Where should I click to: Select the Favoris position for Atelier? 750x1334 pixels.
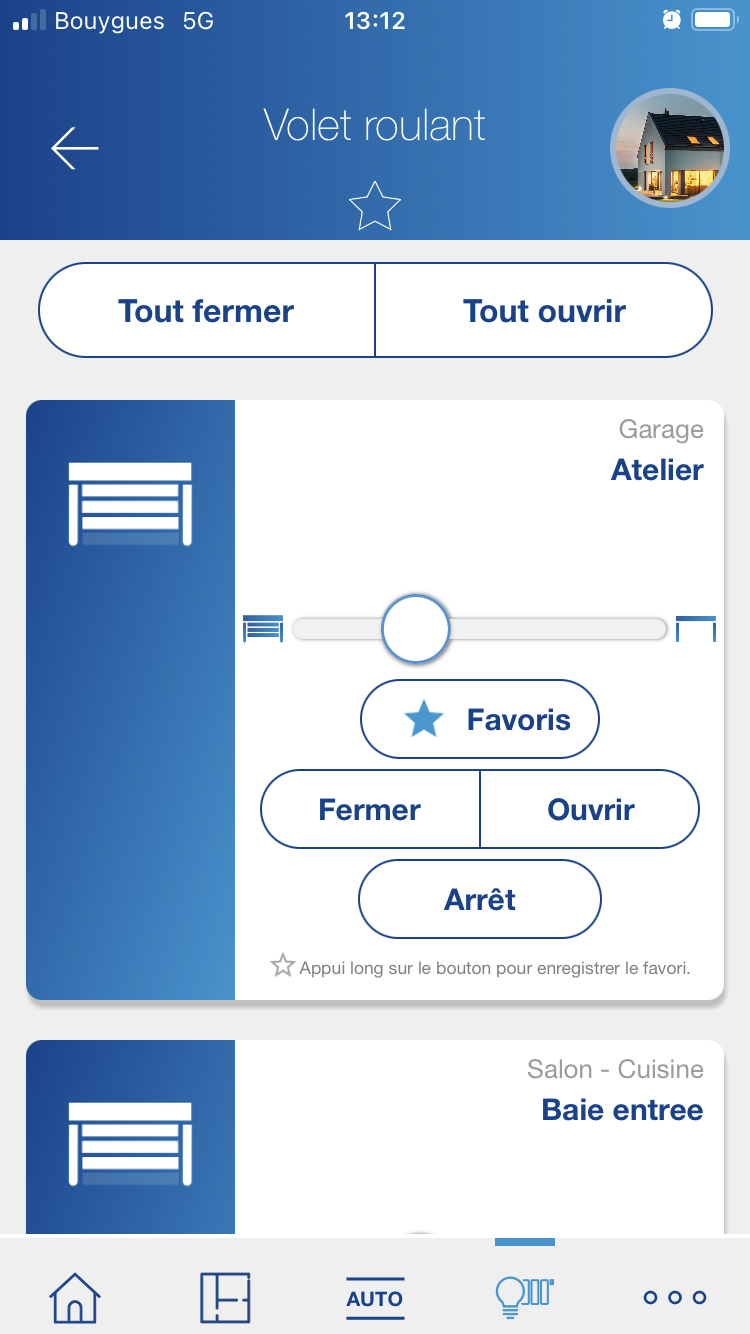[x=480, y=720]
